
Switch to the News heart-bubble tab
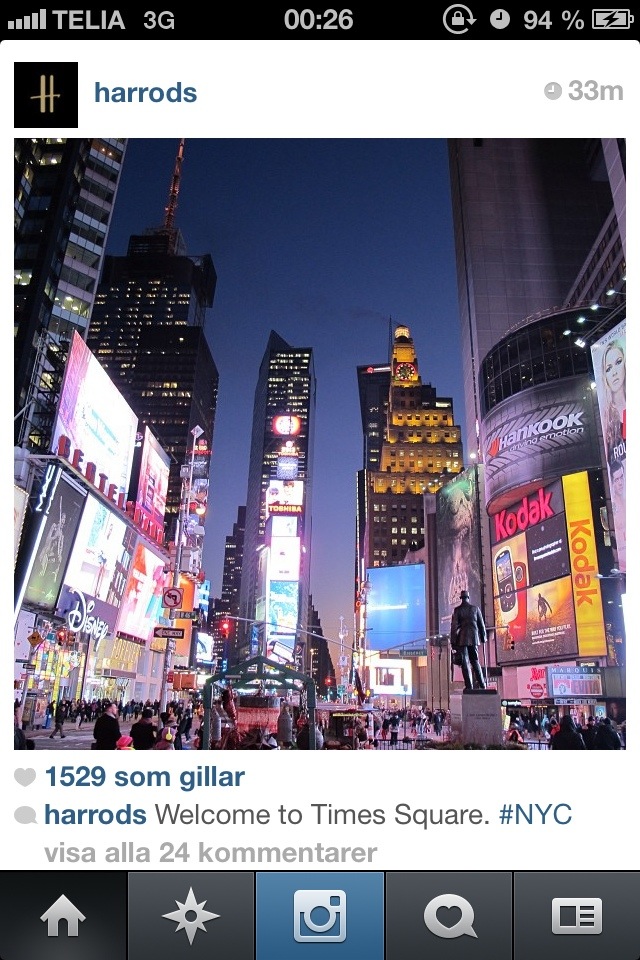[x=449, y=916]
